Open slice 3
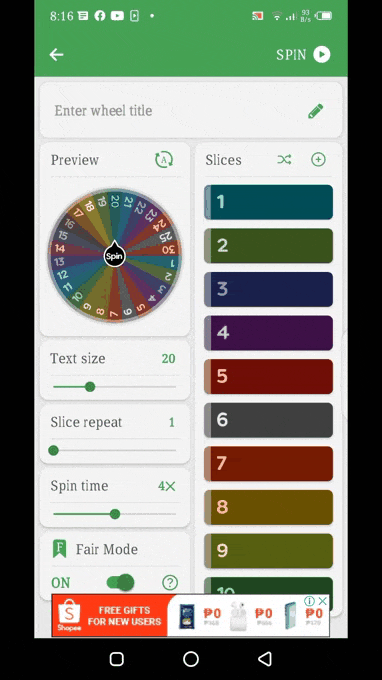 [268, 289]
